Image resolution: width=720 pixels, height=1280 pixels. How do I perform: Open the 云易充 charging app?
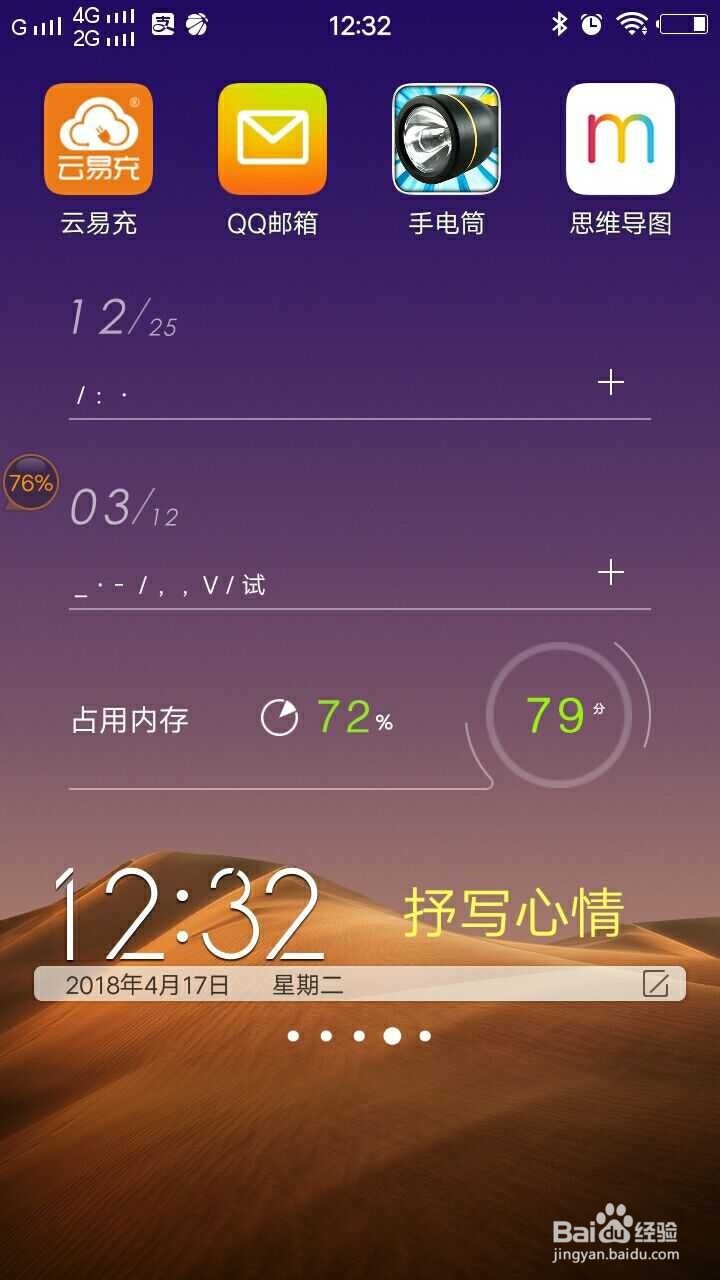(x=99, y=138)
